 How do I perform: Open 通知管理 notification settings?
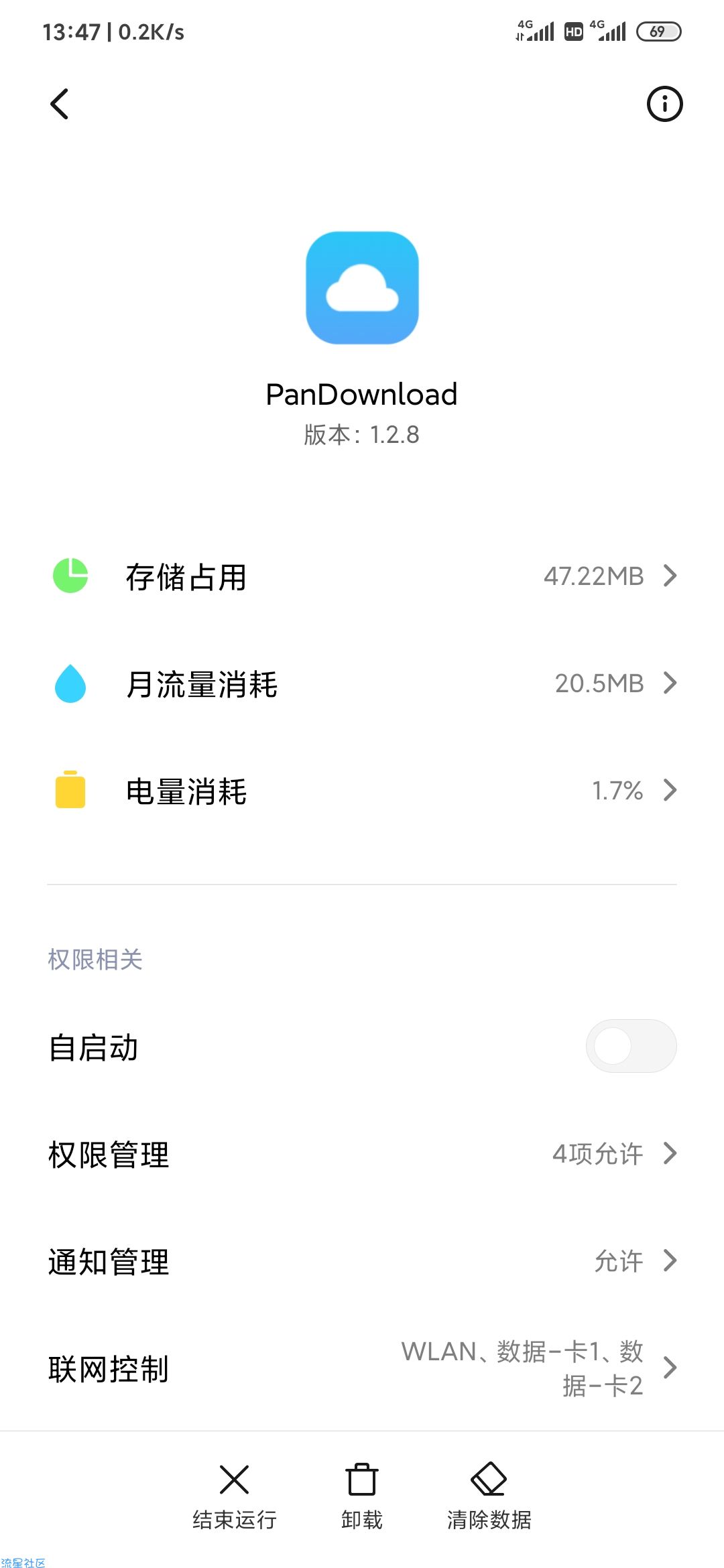362,1261
